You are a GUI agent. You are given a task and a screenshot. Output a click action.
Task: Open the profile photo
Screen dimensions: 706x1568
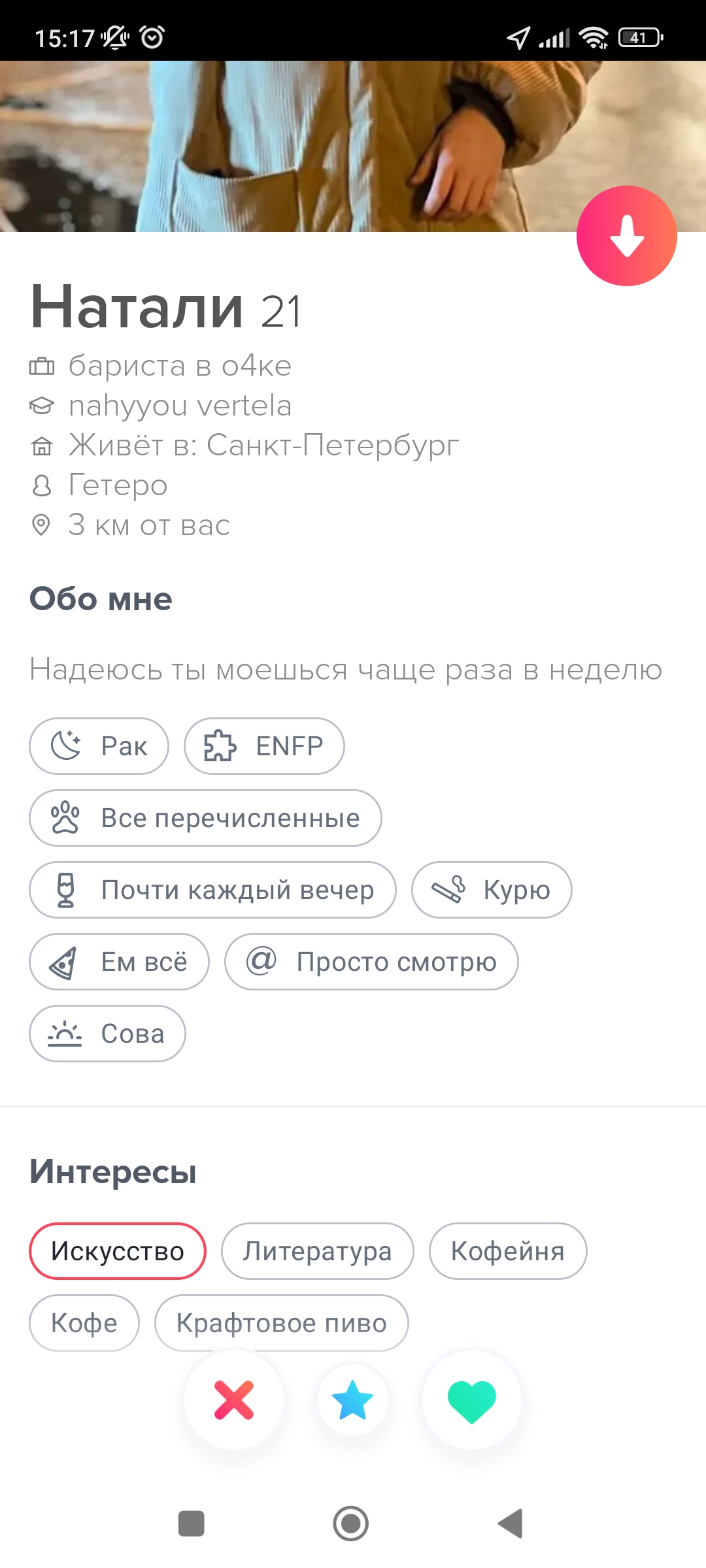[353, 146]
